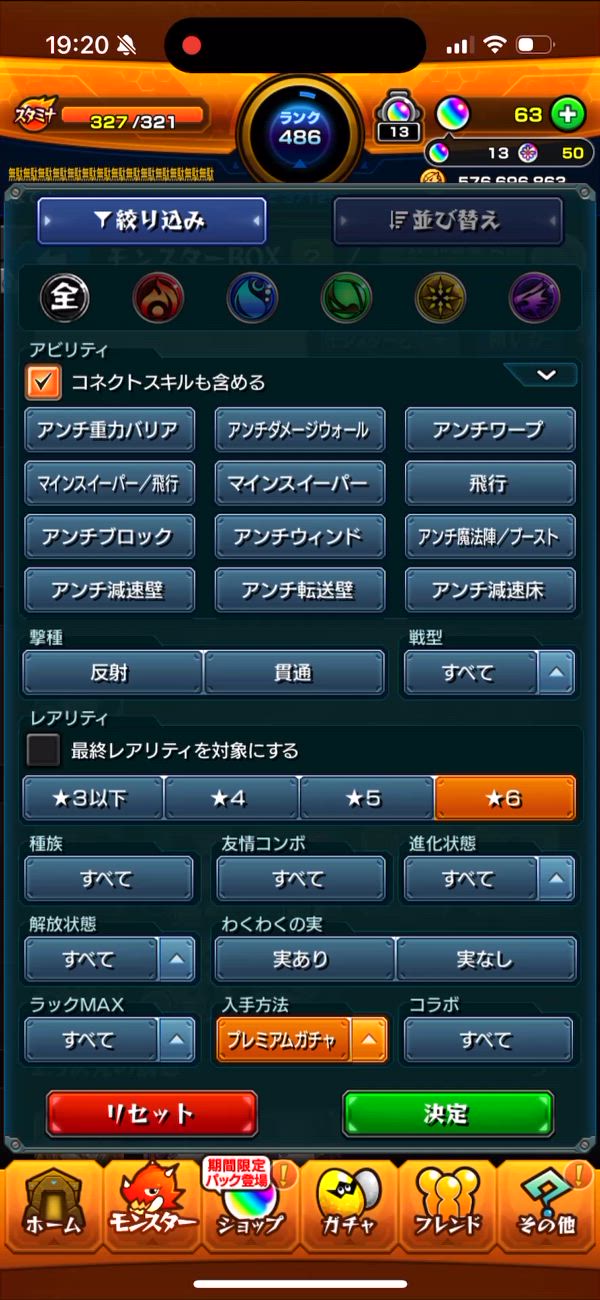Expand the ability list chevron
The width and height of the screenshot is (600, 1300).
pos(545,375)
